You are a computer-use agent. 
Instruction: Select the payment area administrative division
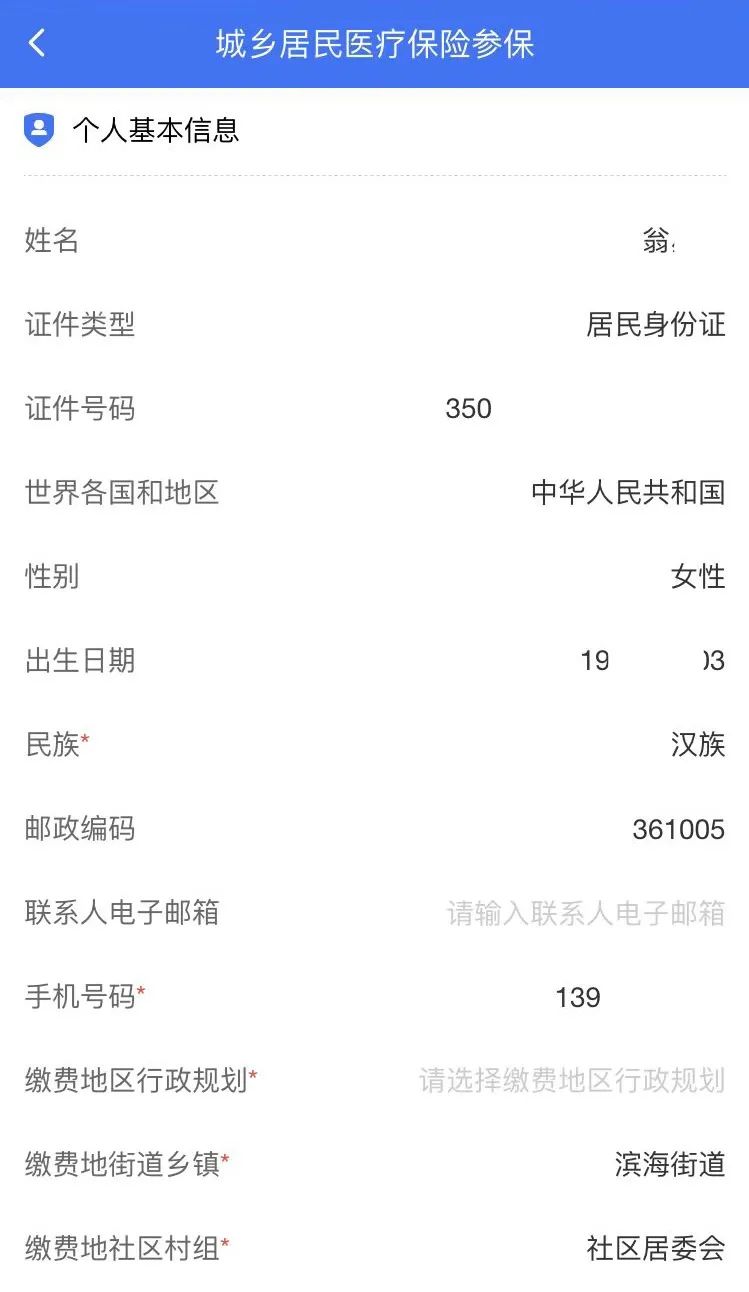click(x=571, y=1080)
